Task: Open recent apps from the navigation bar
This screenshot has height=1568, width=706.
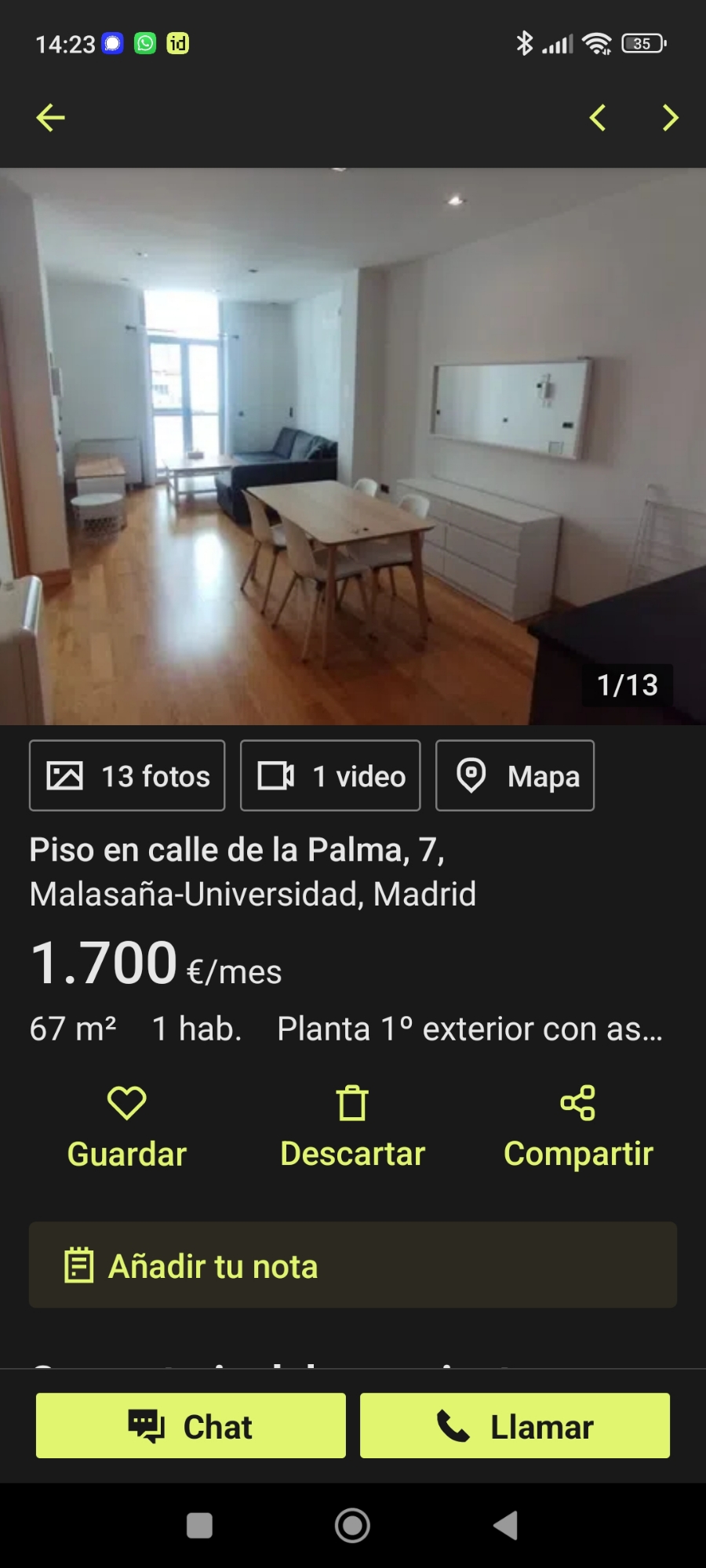Action: click(x=199, y=1526)
